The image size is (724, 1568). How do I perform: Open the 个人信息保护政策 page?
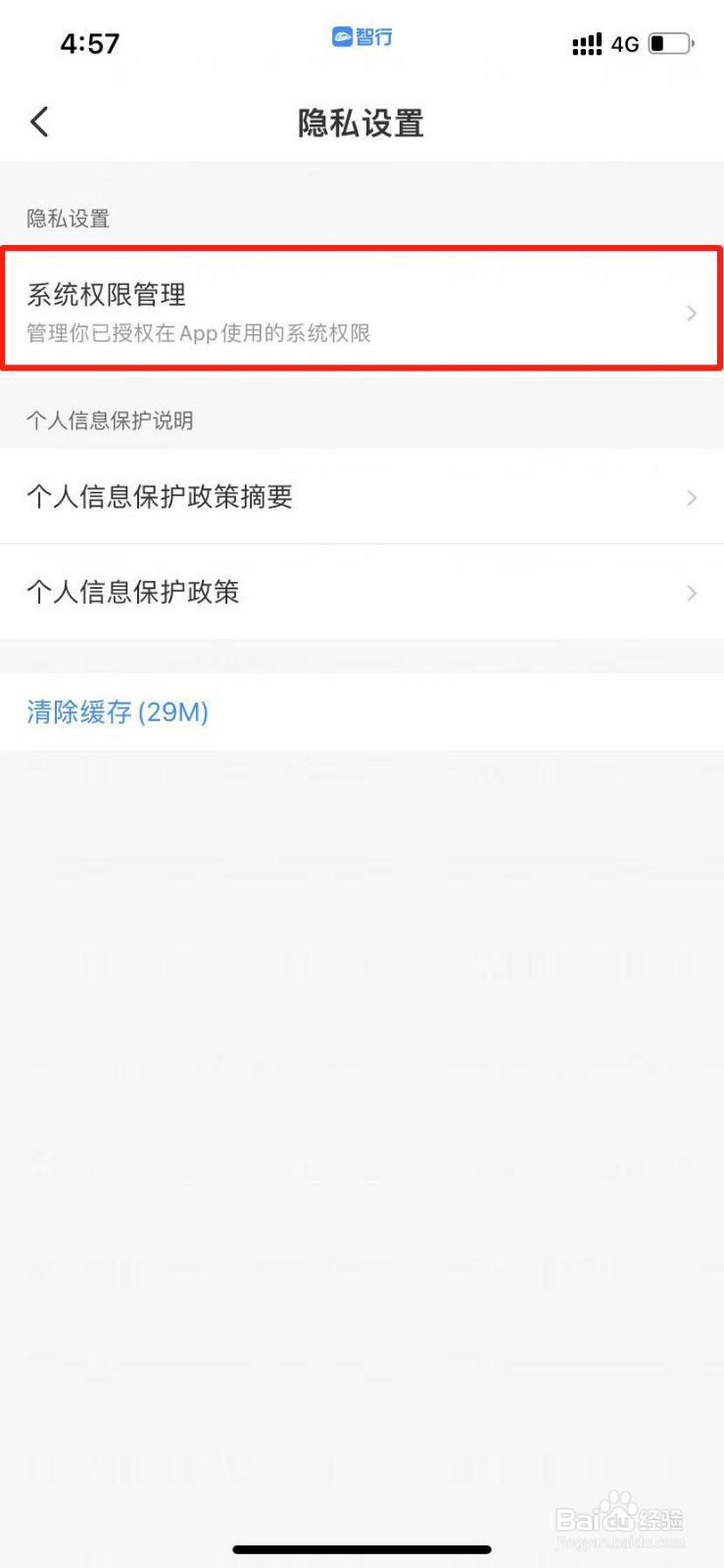click(134, 592)
